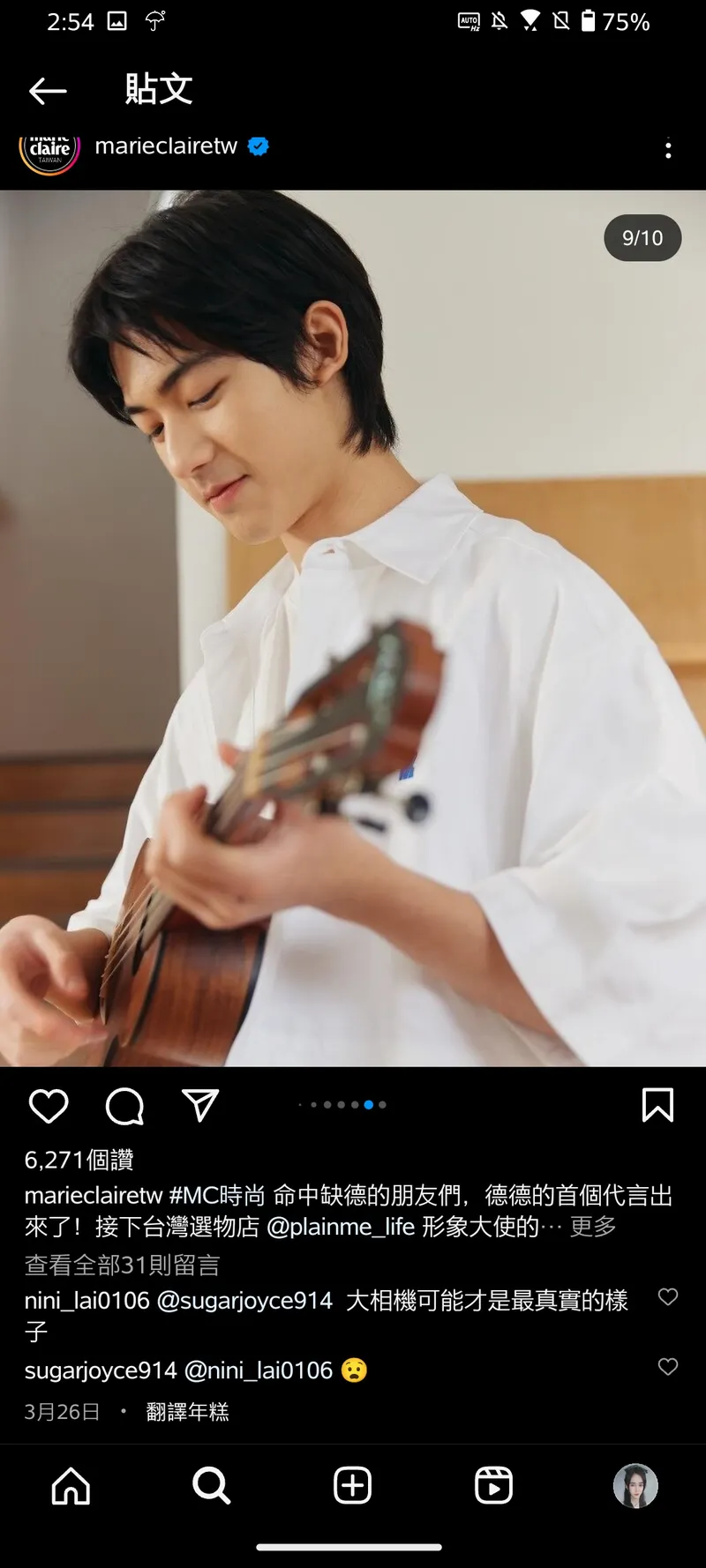Tap 翻譯年糕 to translate the post

[x=187, y=1412]
